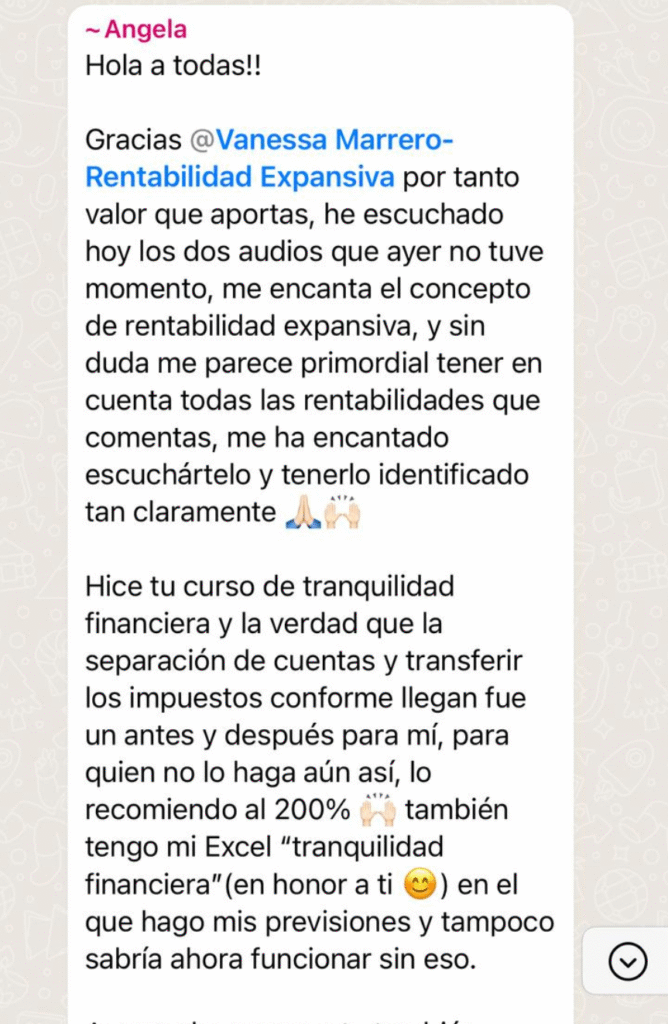Open sender Angela's contact name
The image size is (668, 1024).
136,29
